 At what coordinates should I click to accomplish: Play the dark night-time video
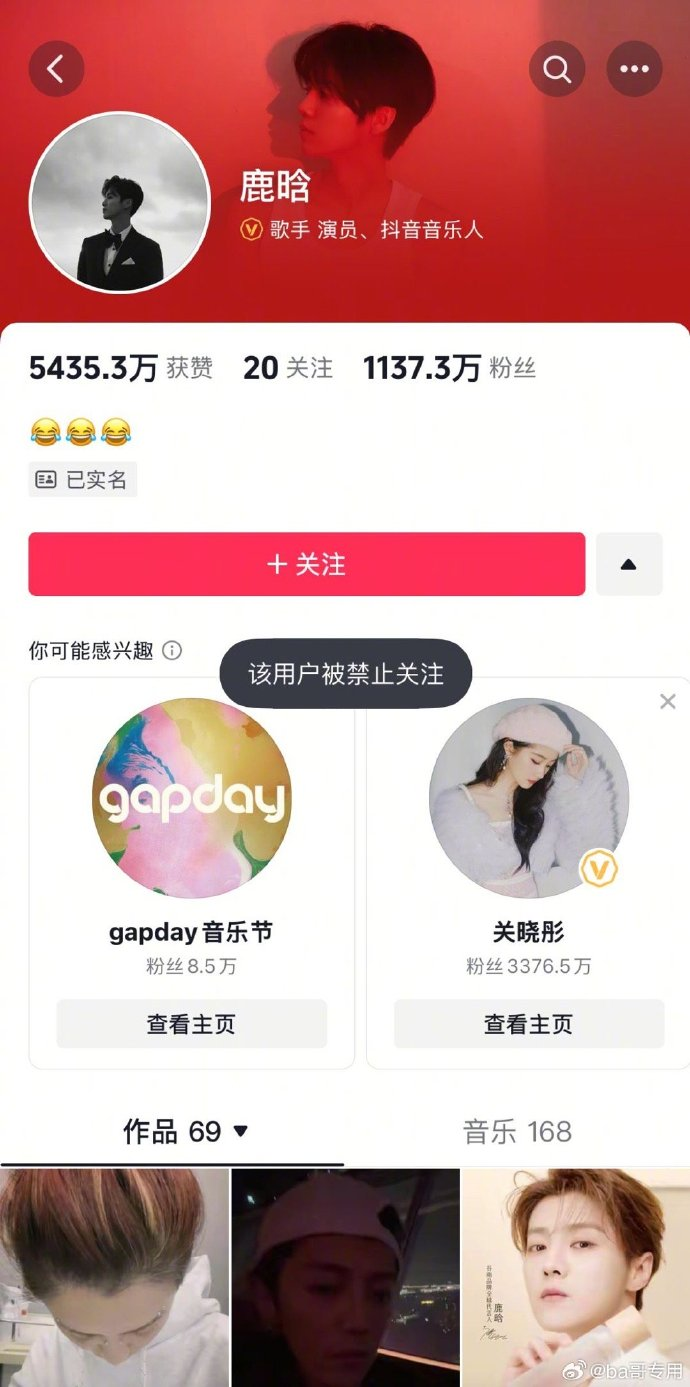[x=345, y=1277]
